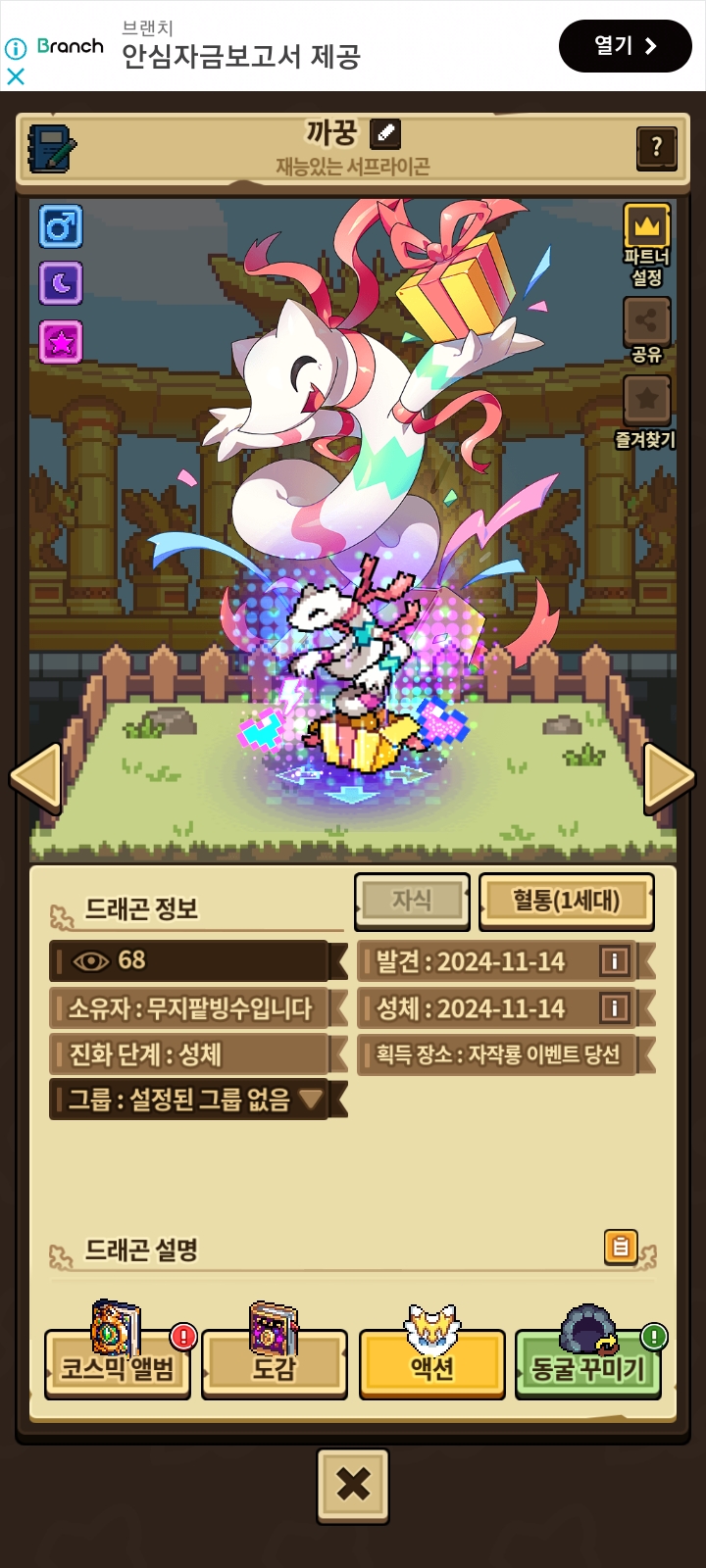
Task: Edit the 드래곤 설명 description note
Action: coord(620,1247)
